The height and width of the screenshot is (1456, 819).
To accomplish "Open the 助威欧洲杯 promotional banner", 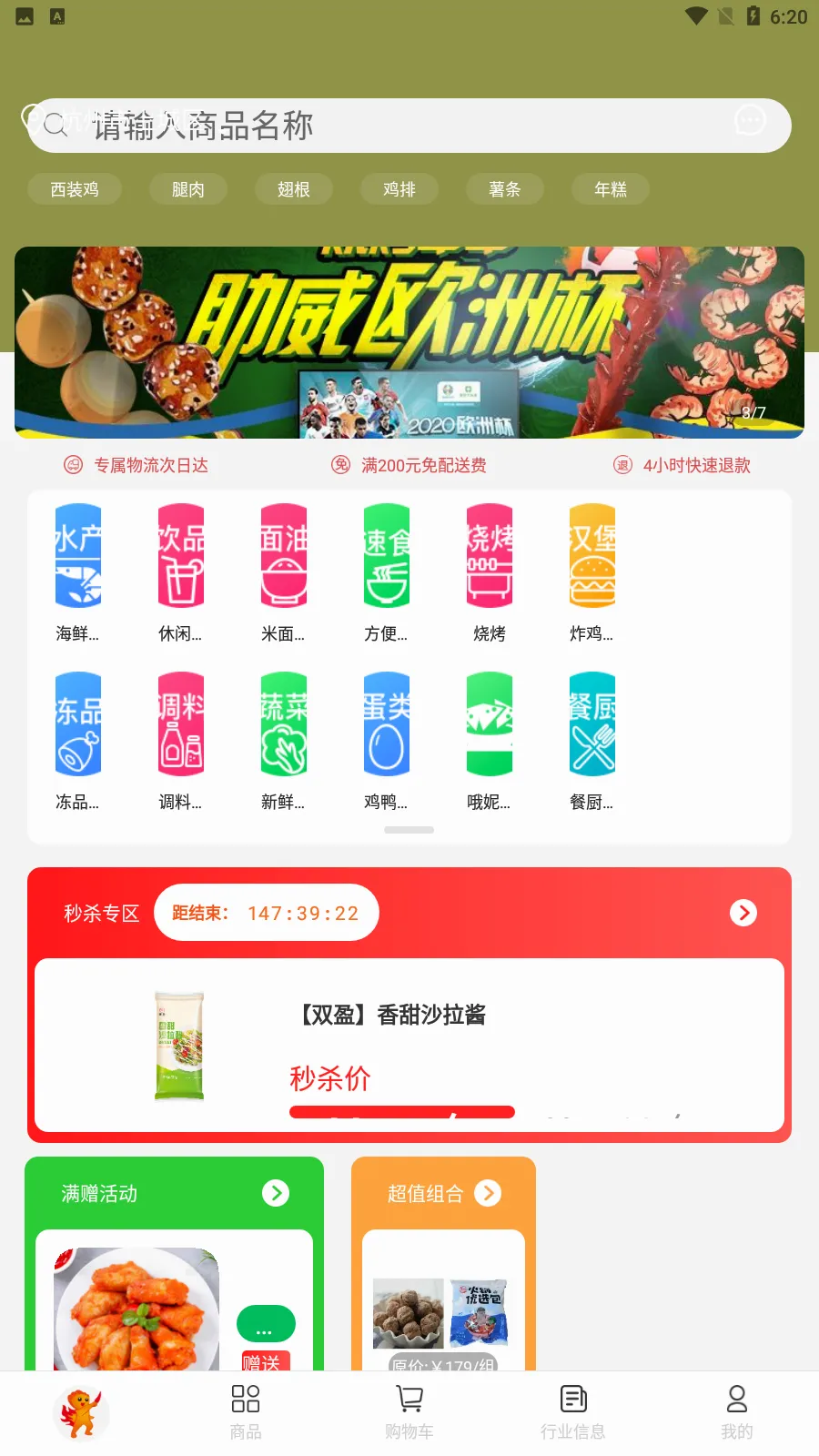I will pyautogui.click(x=409, y=342).
